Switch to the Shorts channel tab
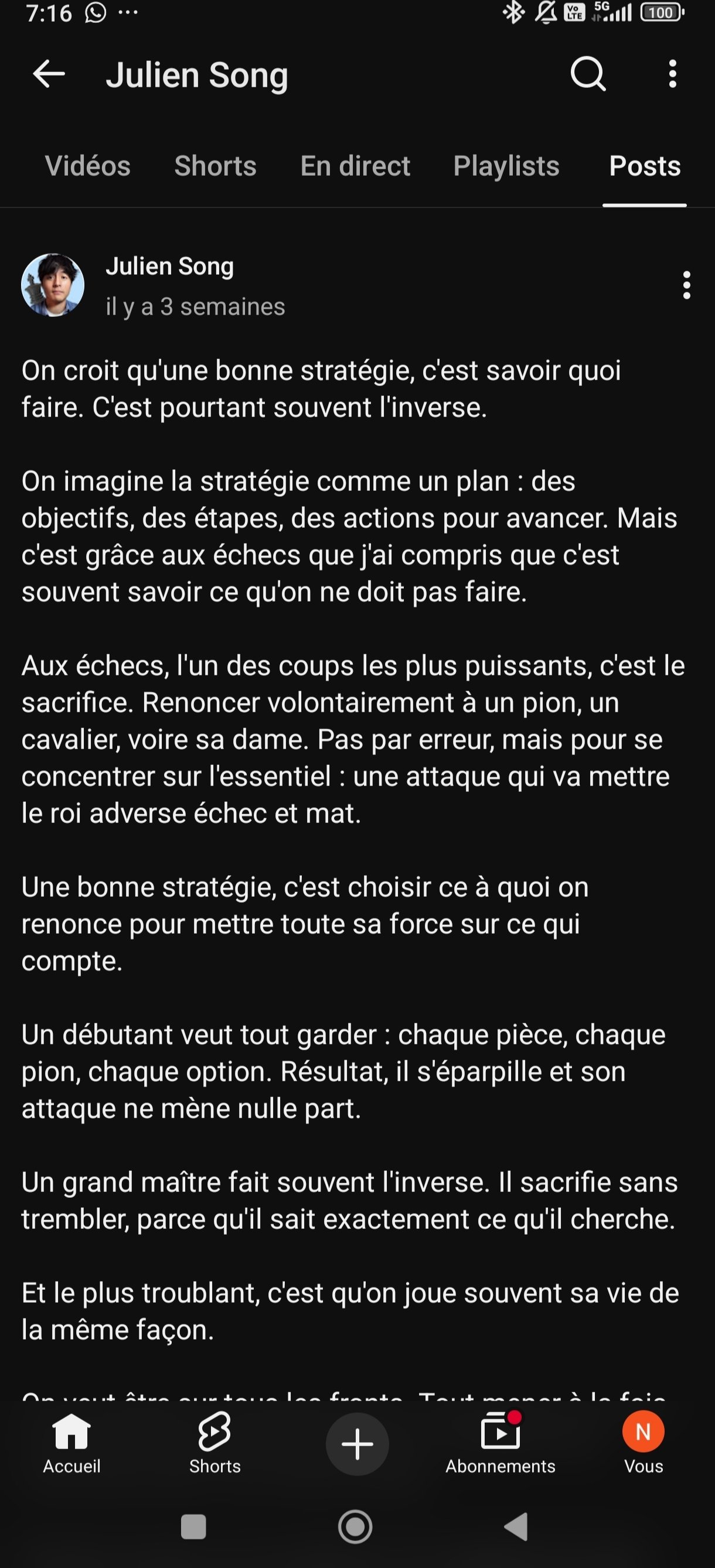 tap(215, 166)
